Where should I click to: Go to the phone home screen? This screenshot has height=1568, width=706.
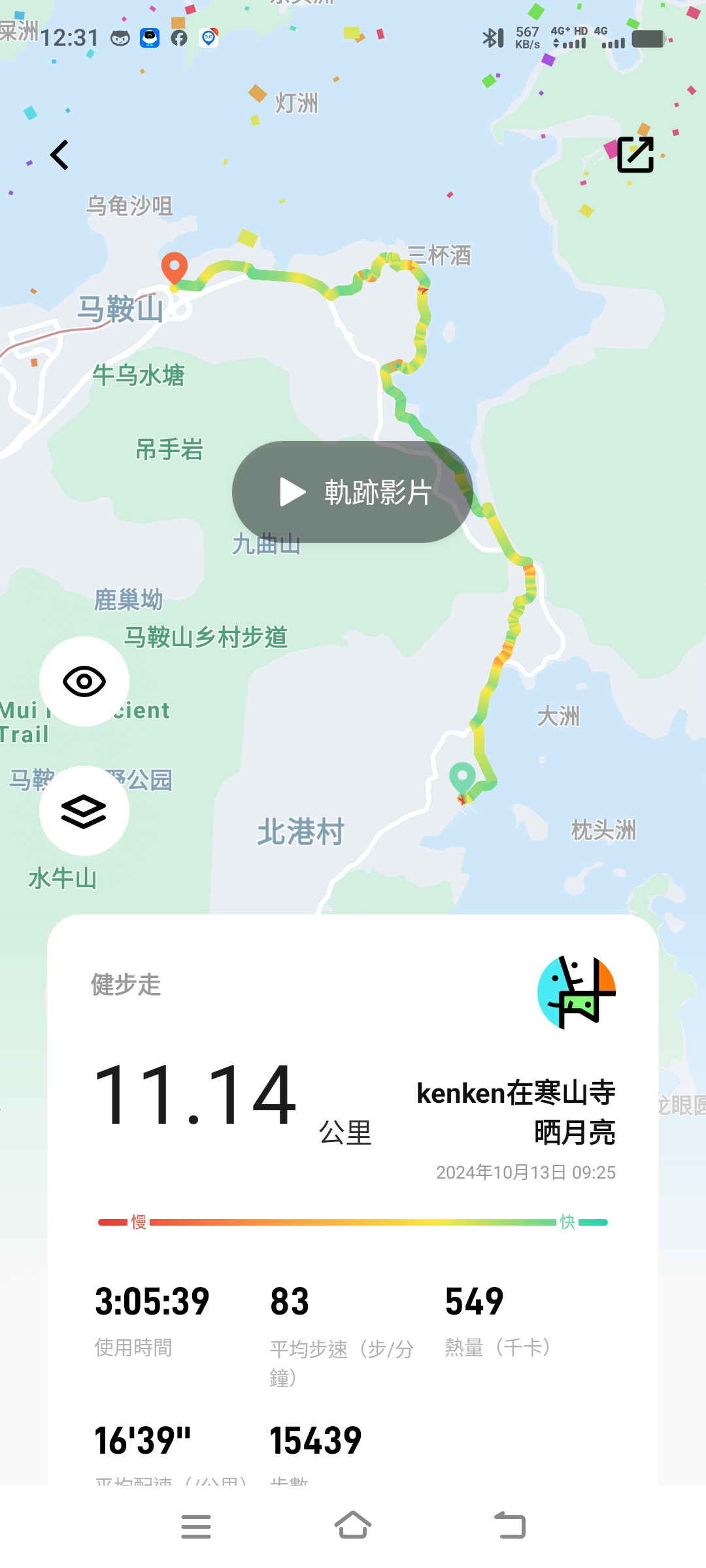click(x=353, y=1526)
